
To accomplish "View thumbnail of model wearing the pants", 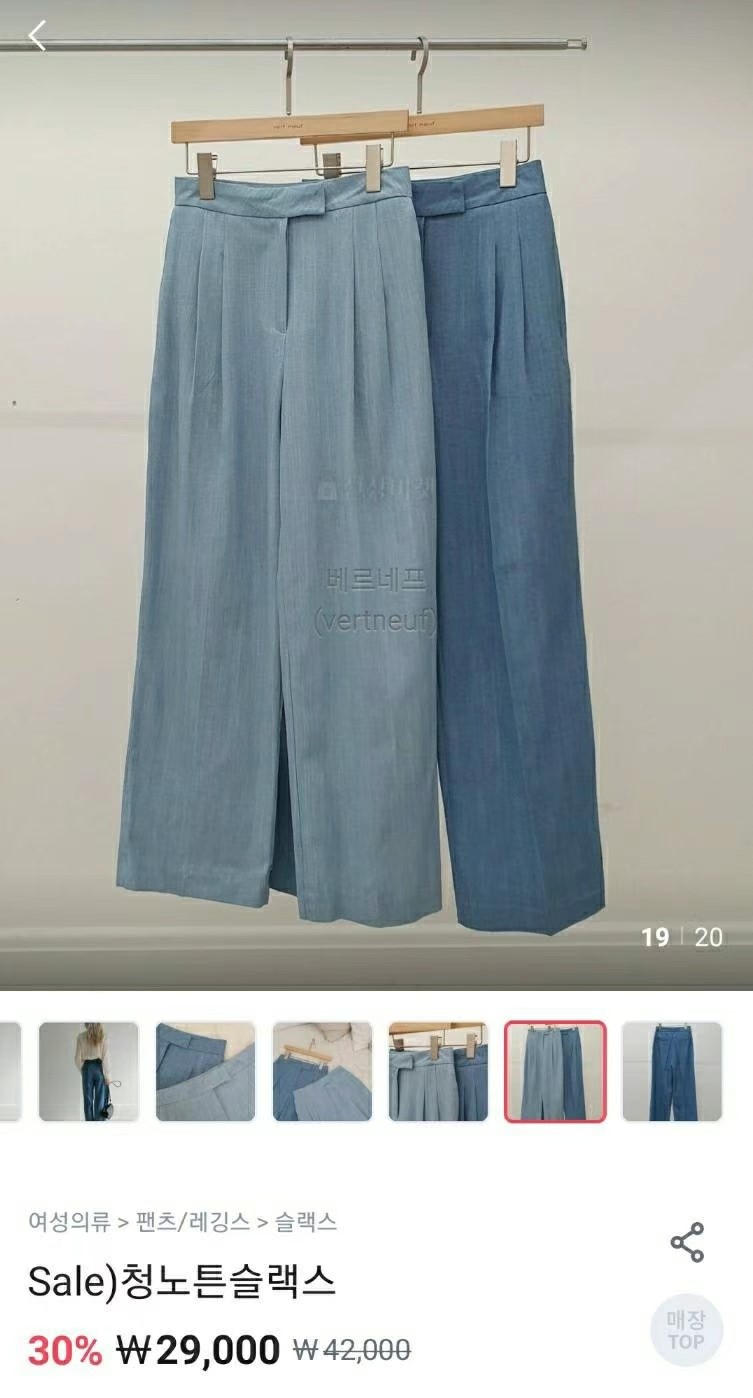I will (x=89, y=1071).
